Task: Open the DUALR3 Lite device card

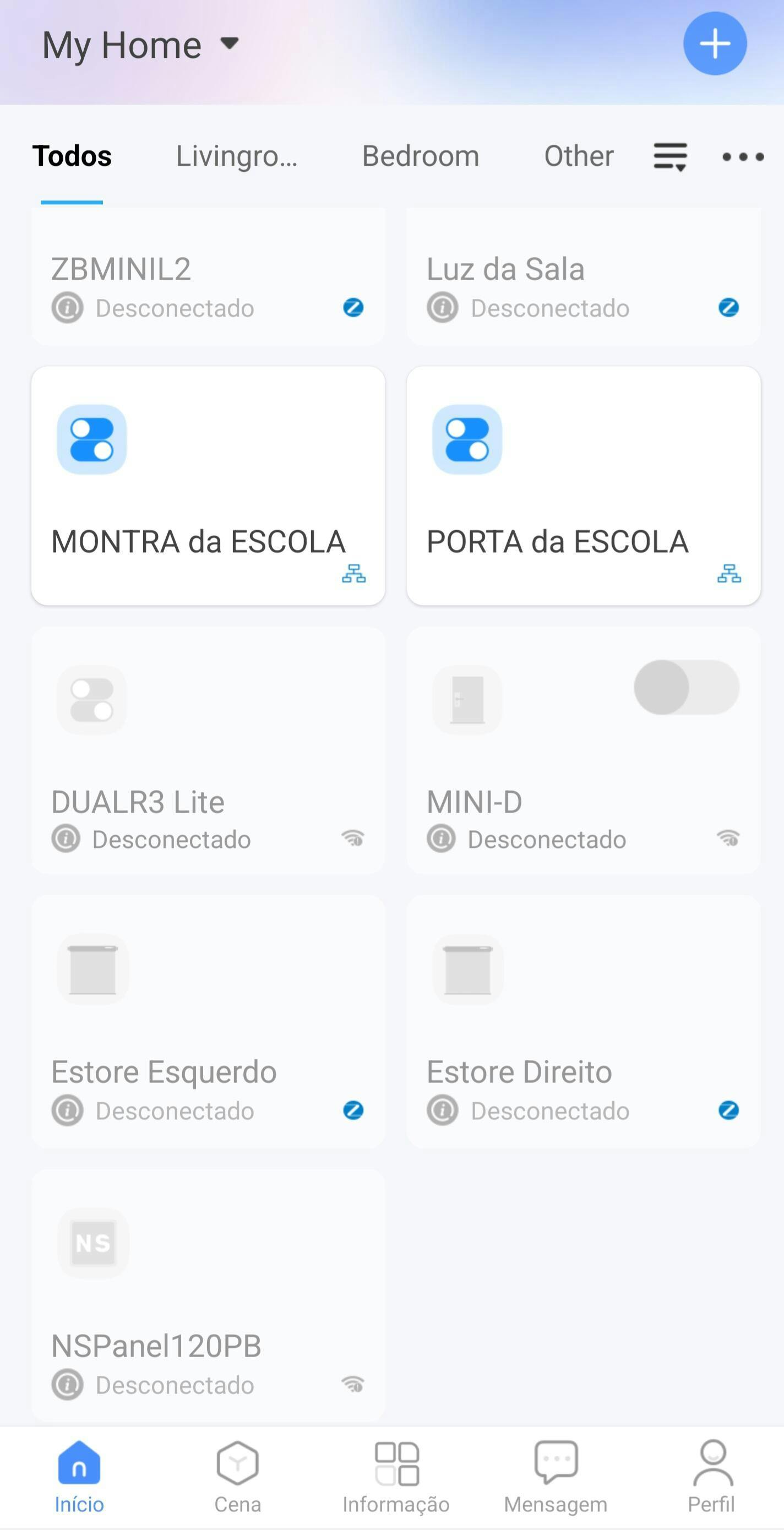Action: (x=208, y=749)
